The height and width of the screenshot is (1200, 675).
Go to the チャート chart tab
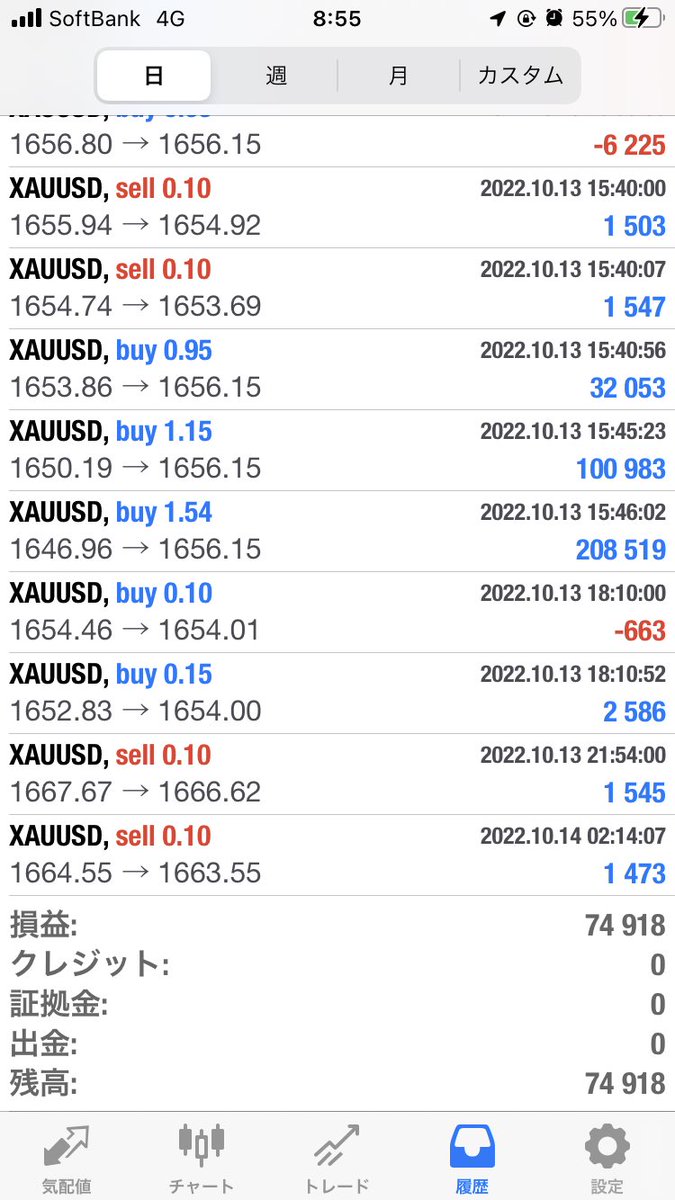(x=201, y=1157)
